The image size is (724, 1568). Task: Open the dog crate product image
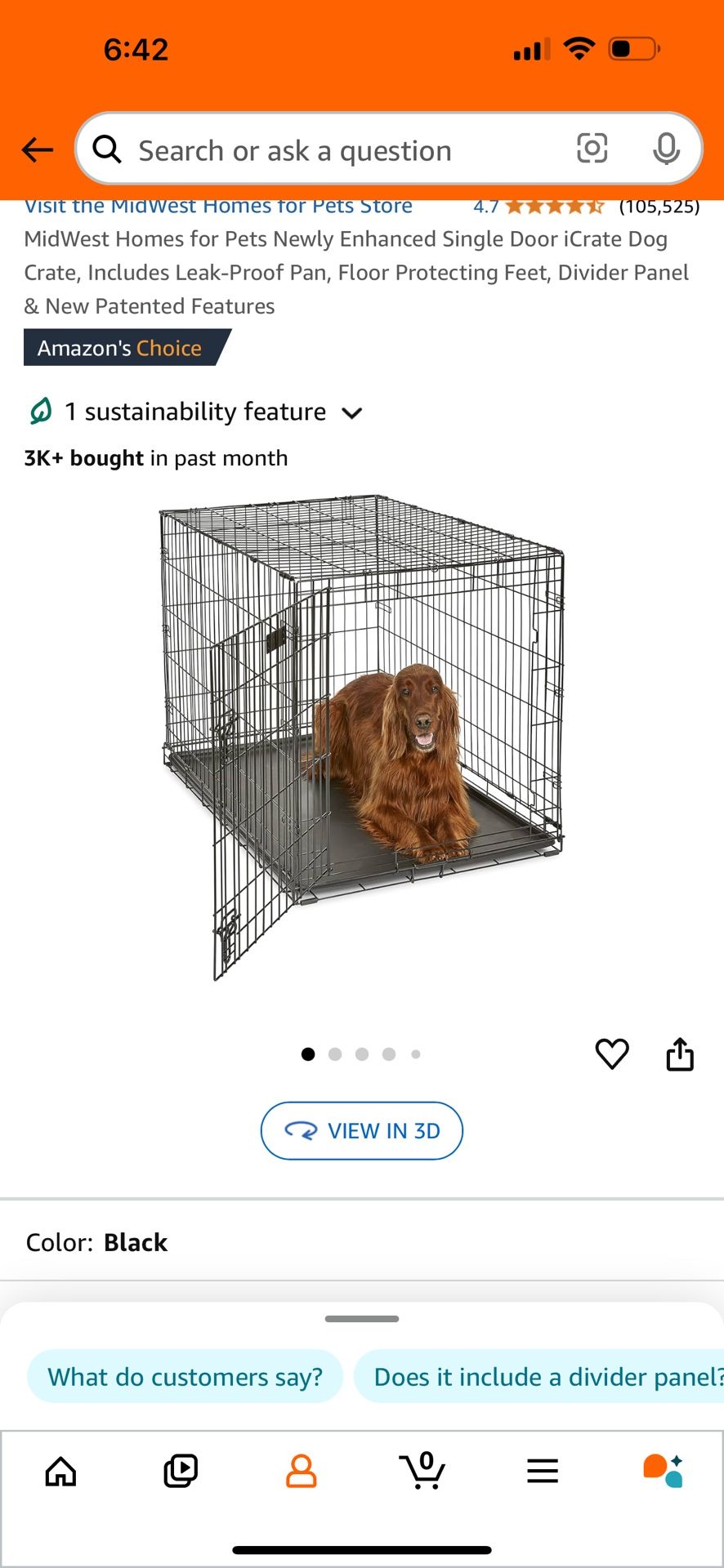(361, 737)
